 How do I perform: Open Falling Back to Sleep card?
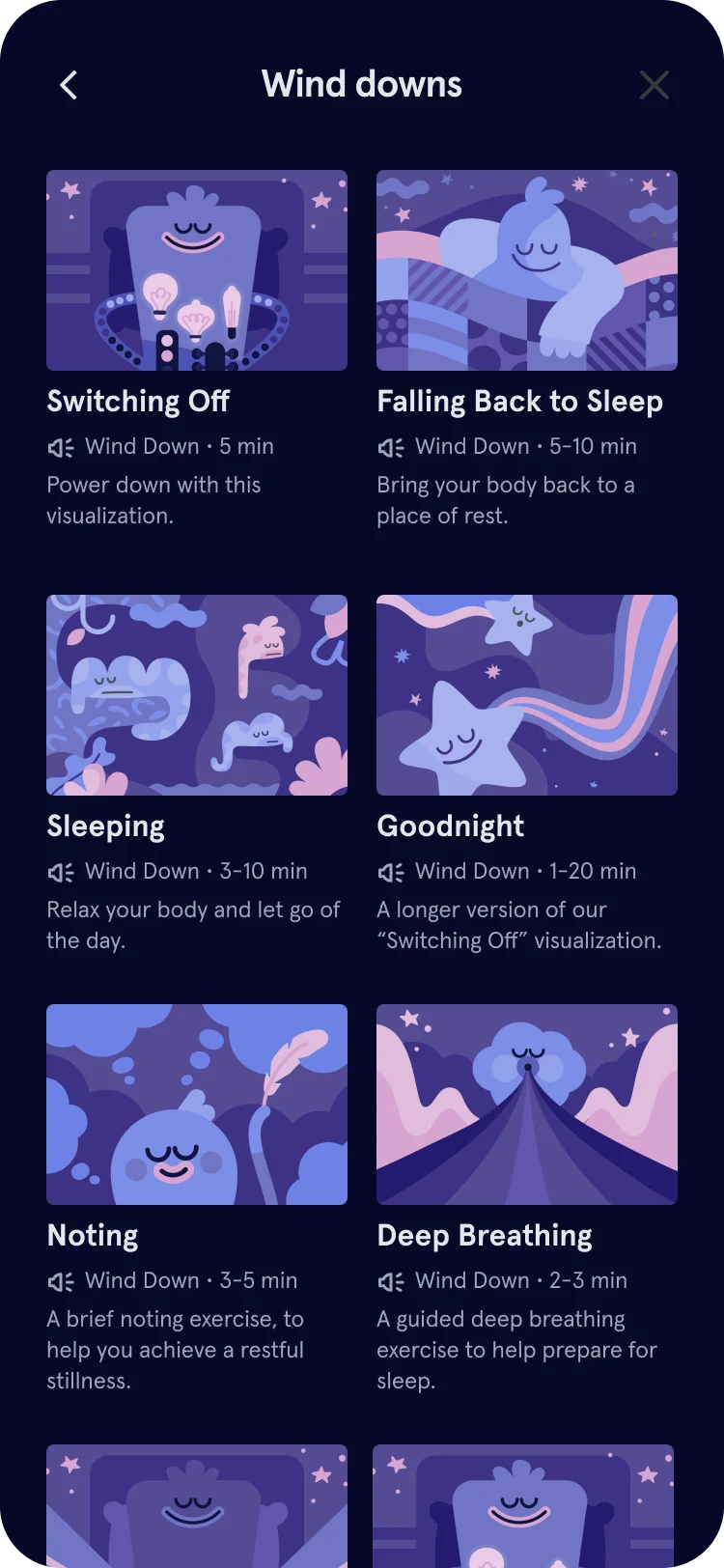tap(526, 271)
